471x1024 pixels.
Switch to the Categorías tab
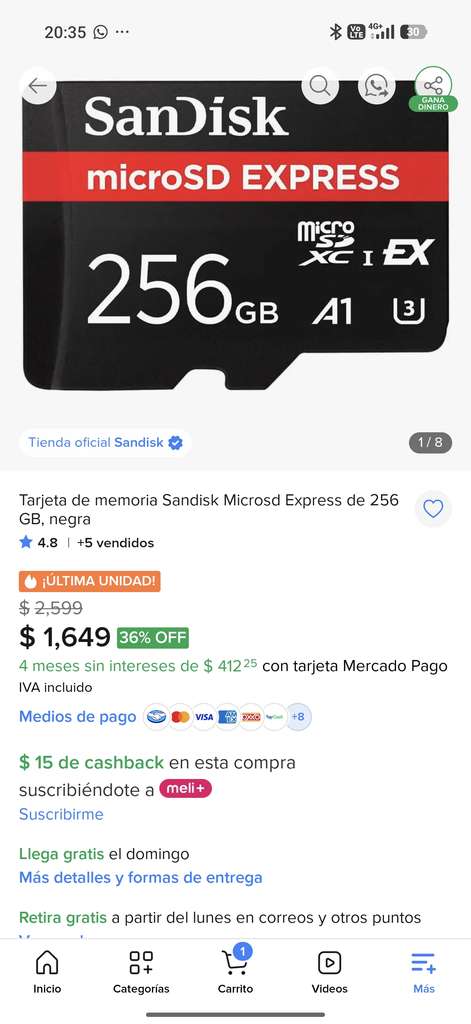click(x=141, y=972)
